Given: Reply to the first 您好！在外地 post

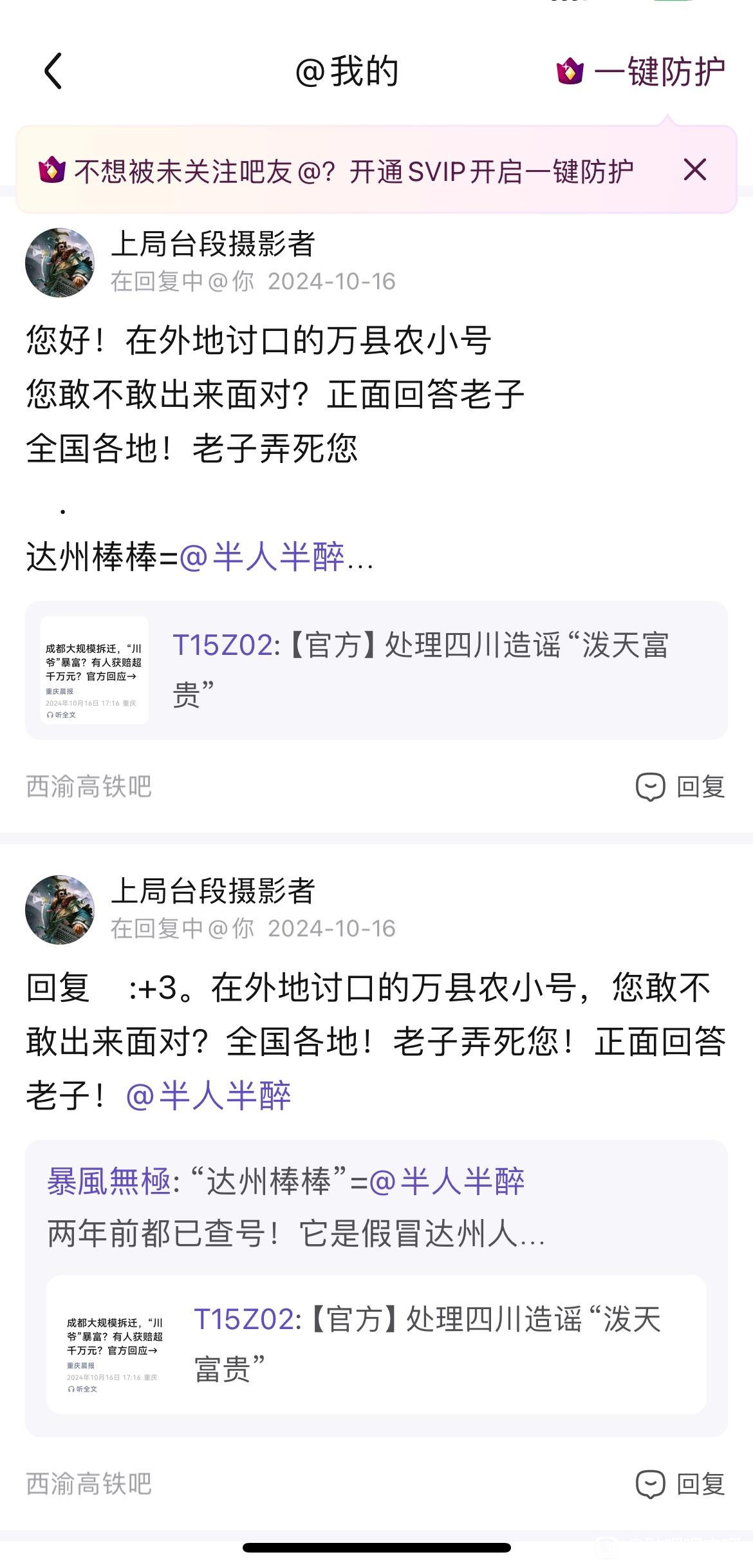Looking at the screenshot, I should tap(680, 786).
